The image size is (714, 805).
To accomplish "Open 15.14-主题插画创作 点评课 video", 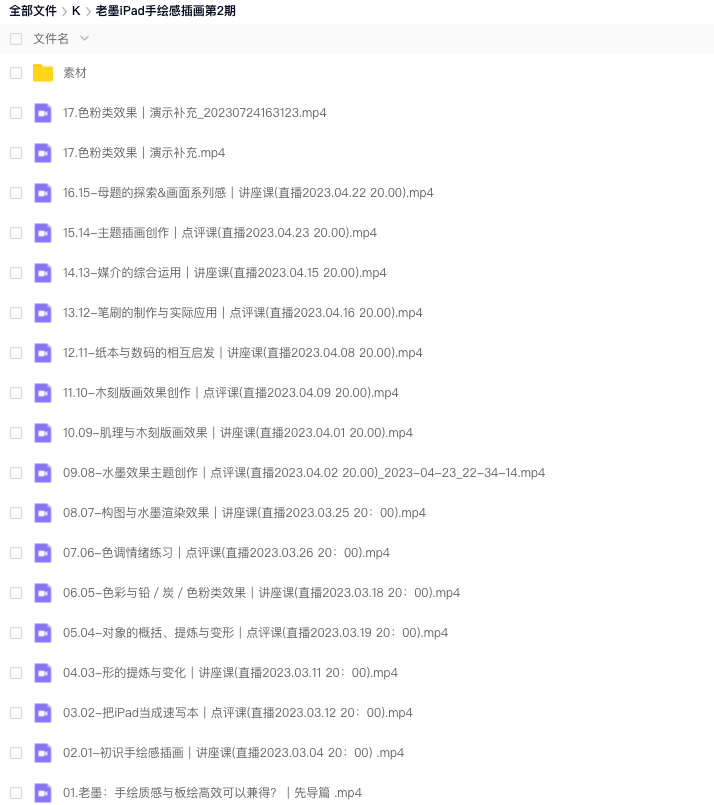I will [219, 233].
